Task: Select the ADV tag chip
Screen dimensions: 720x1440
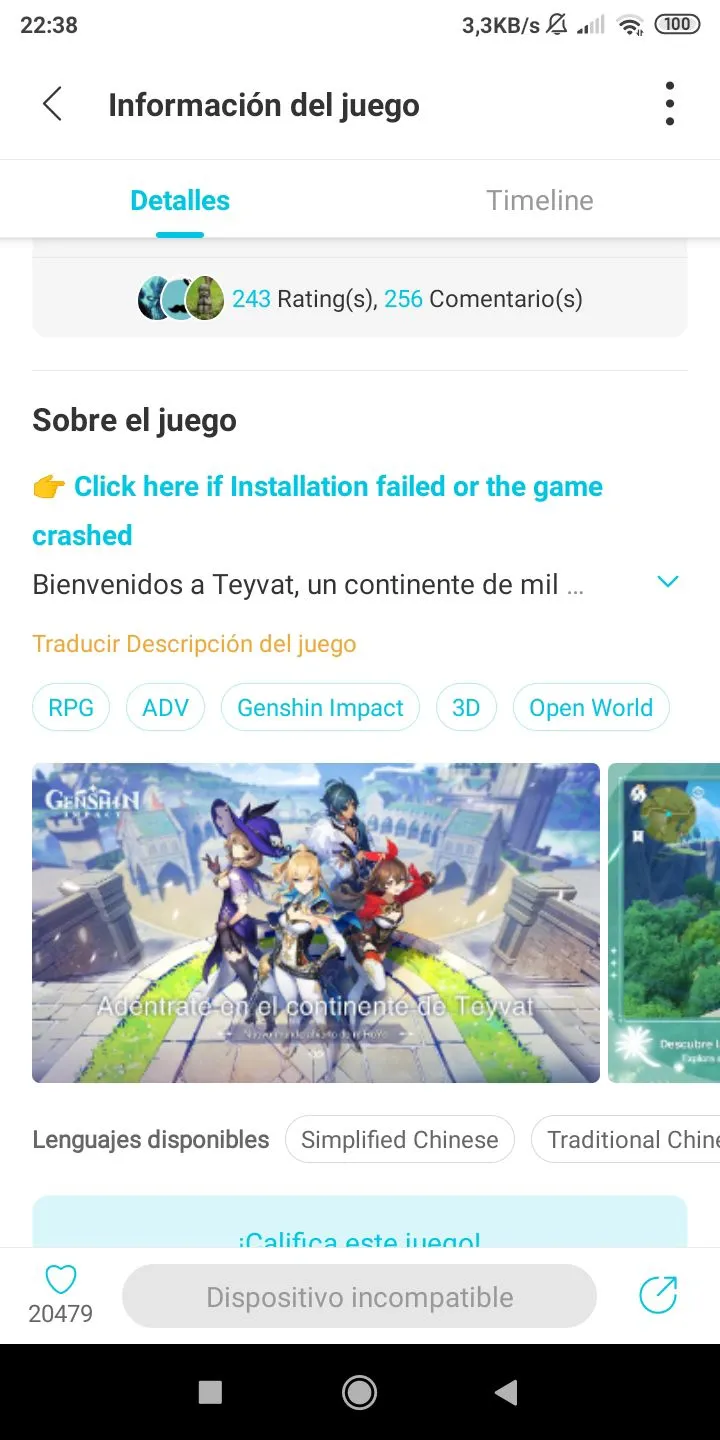Action: (x=165, y=708)
